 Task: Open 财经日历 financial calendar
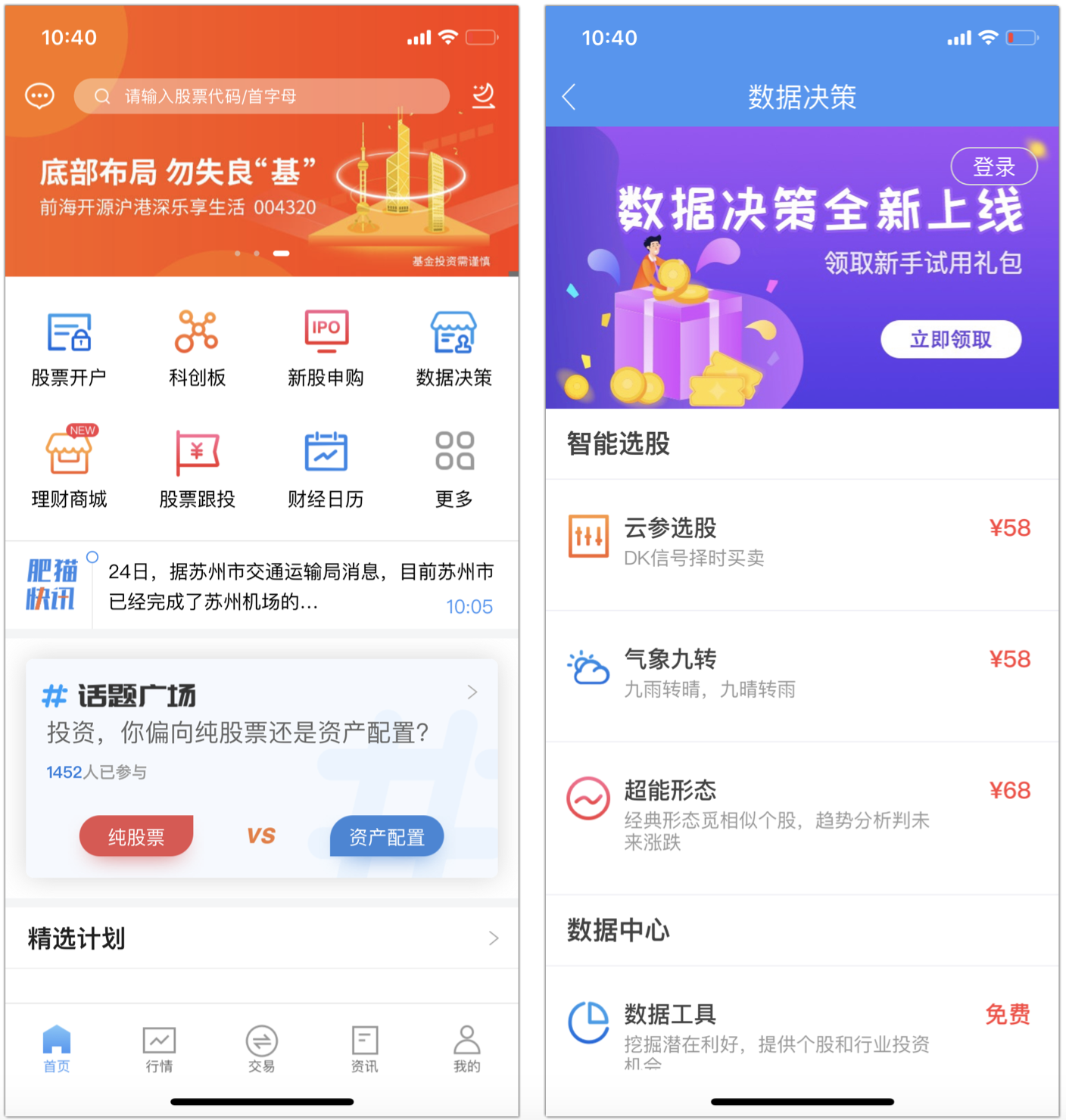click(326, 469)
